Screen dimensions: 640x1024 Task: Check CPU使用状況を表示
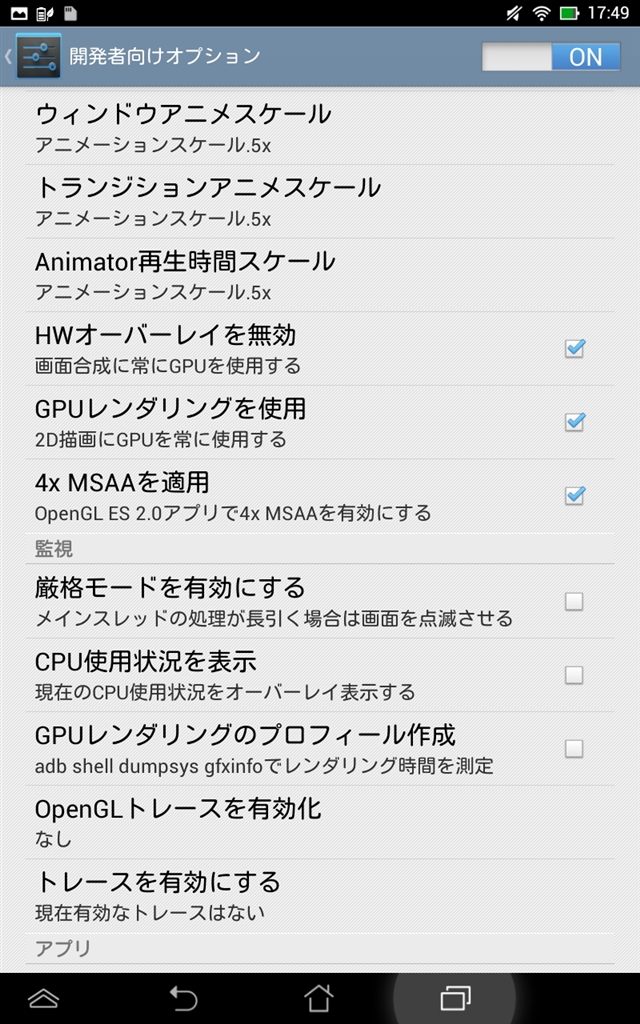574,675
